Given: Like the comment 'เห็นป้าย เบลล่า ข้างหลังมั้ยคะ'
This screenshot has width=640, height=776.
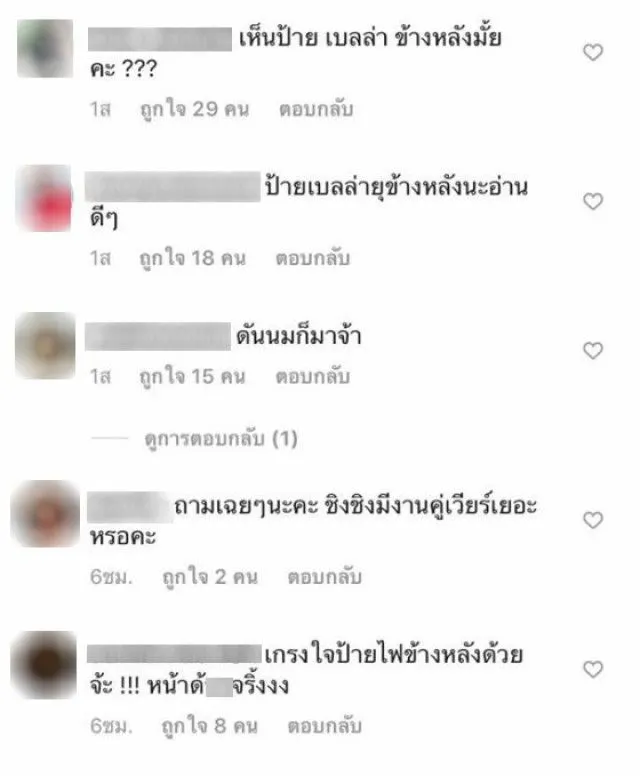Looking at the screenshot, I should 593,52.
